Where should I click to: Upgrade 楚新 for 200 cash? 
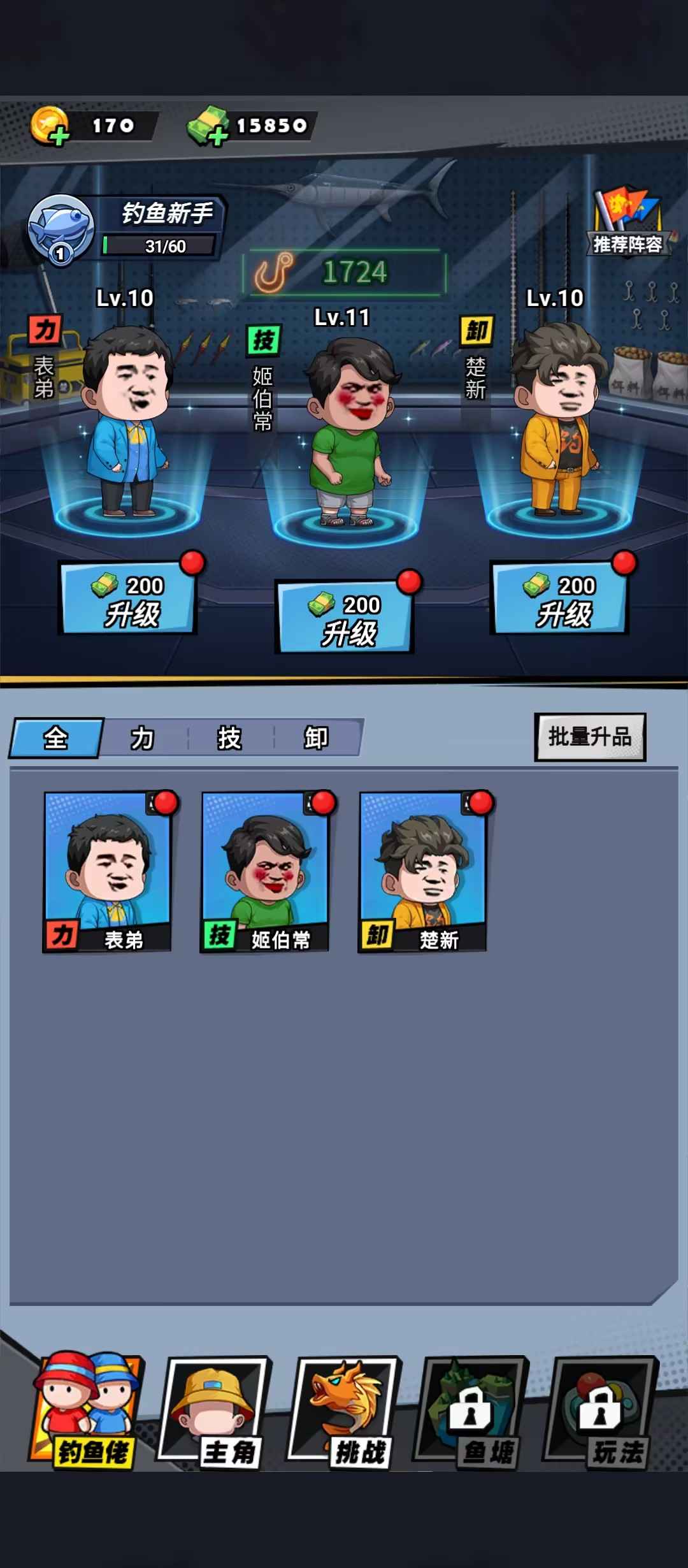[x=560, y=599]
